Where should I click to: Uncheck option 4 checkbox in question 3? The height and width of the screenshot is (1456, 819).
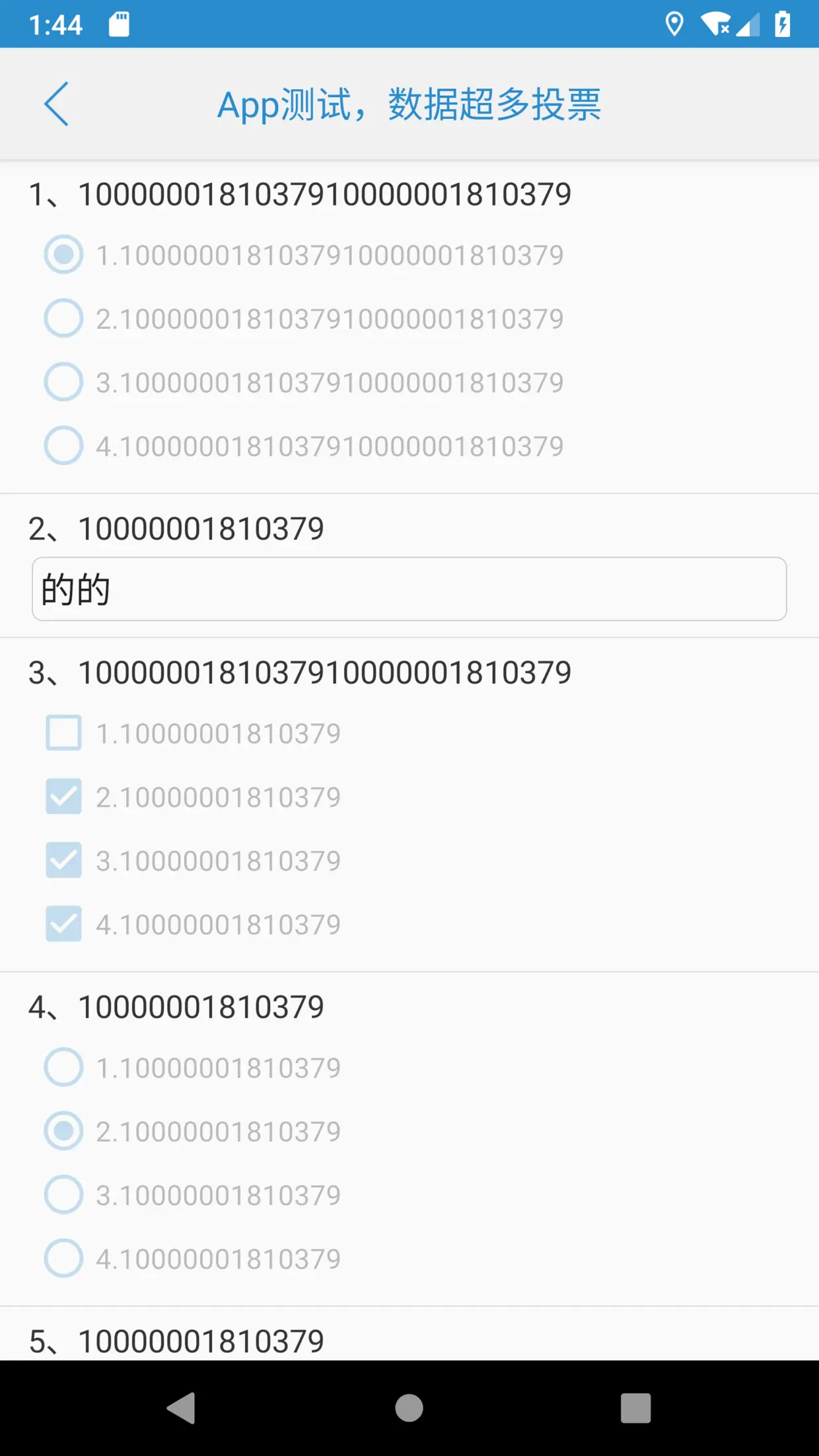(x=63, y=923)
